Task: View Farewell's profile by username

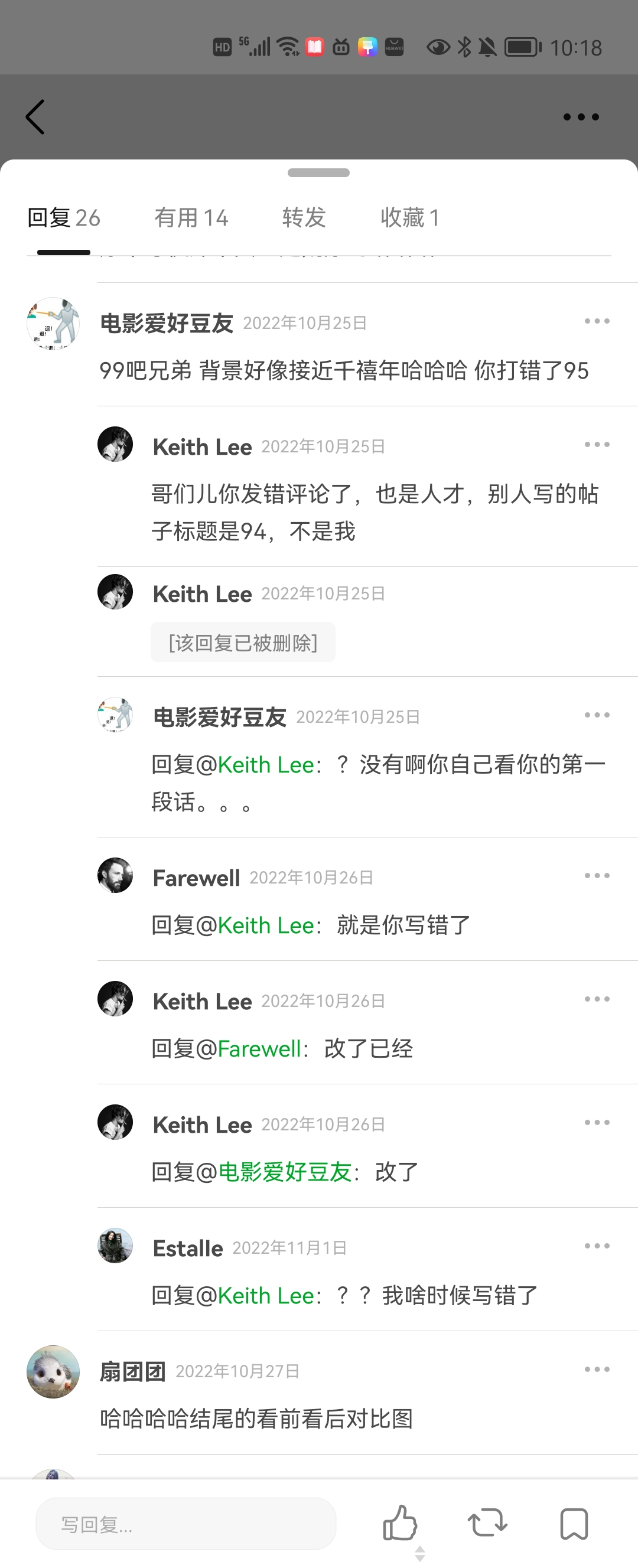Action: click(196, 878)
